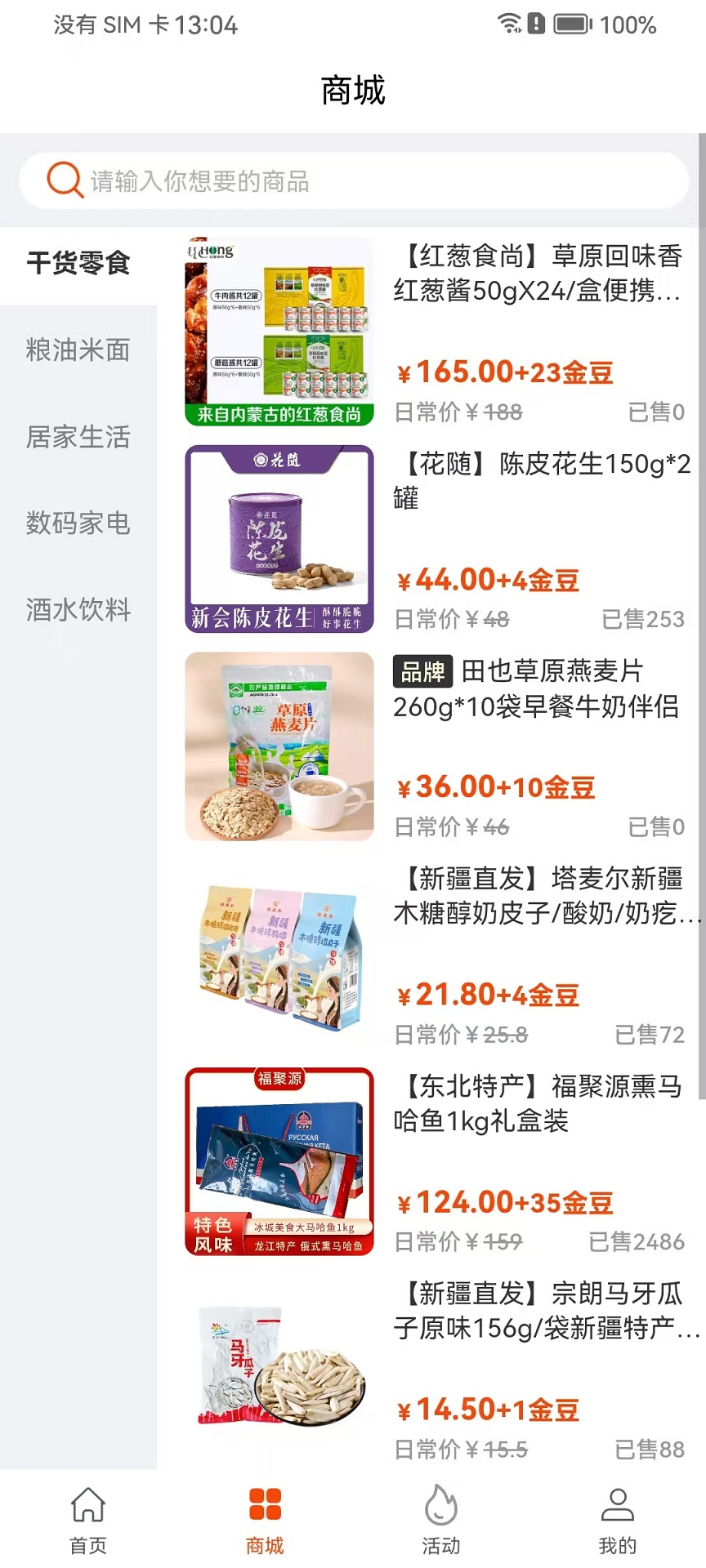Open the 居家生活 category

pyautogui.click(x=78, y=436)
